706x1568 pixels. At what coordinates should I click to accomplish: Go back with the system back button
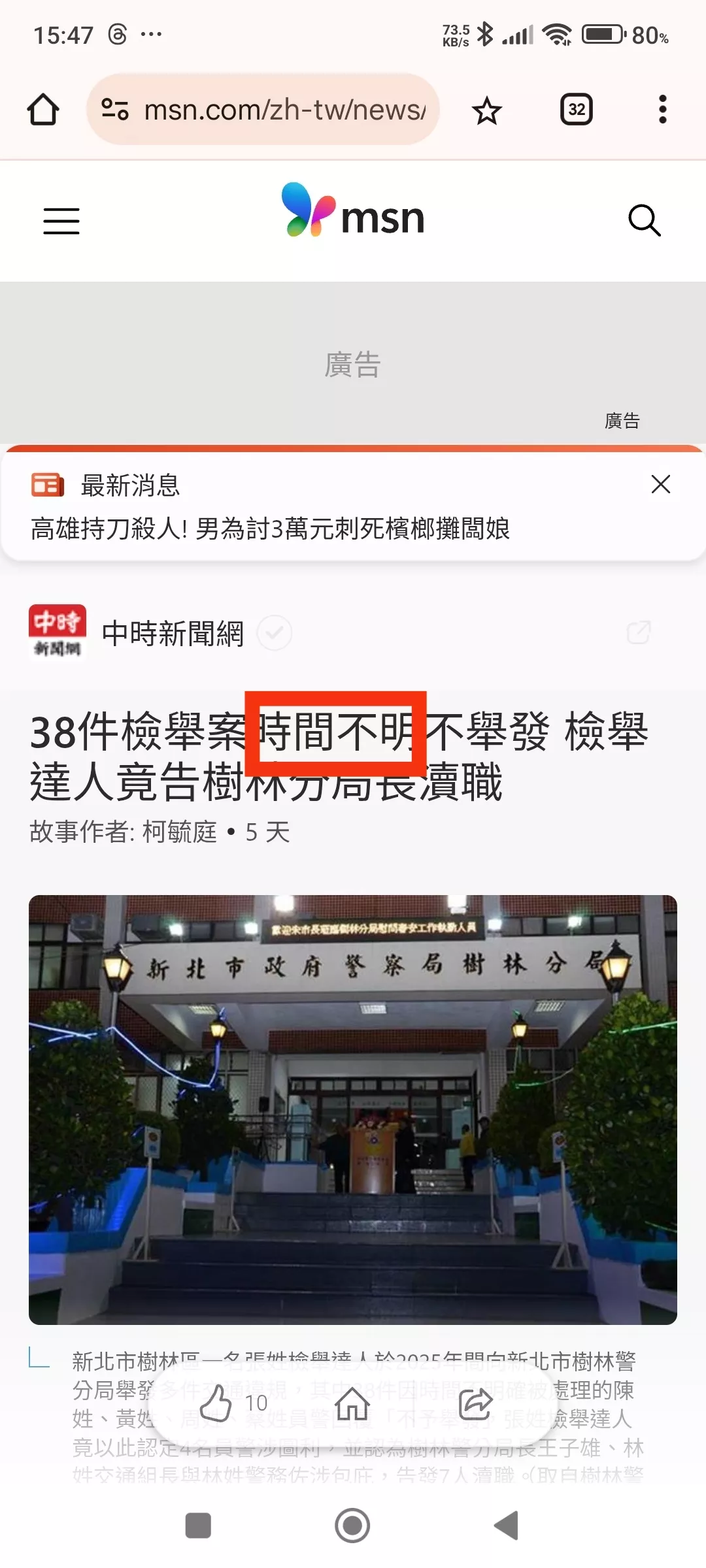(x=506, y=1526)
